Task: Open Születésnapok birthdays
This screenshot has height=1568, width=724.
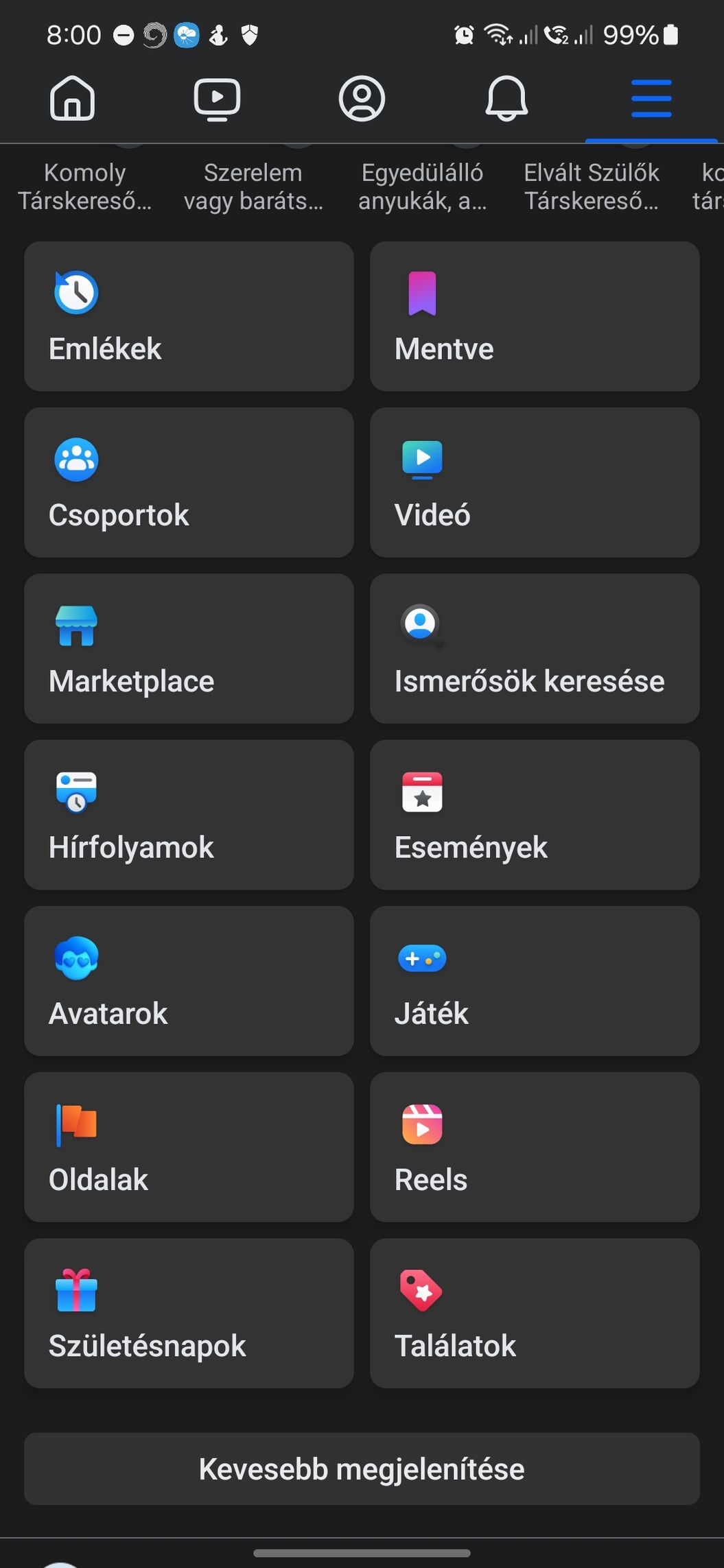Action: (189, 1314)
